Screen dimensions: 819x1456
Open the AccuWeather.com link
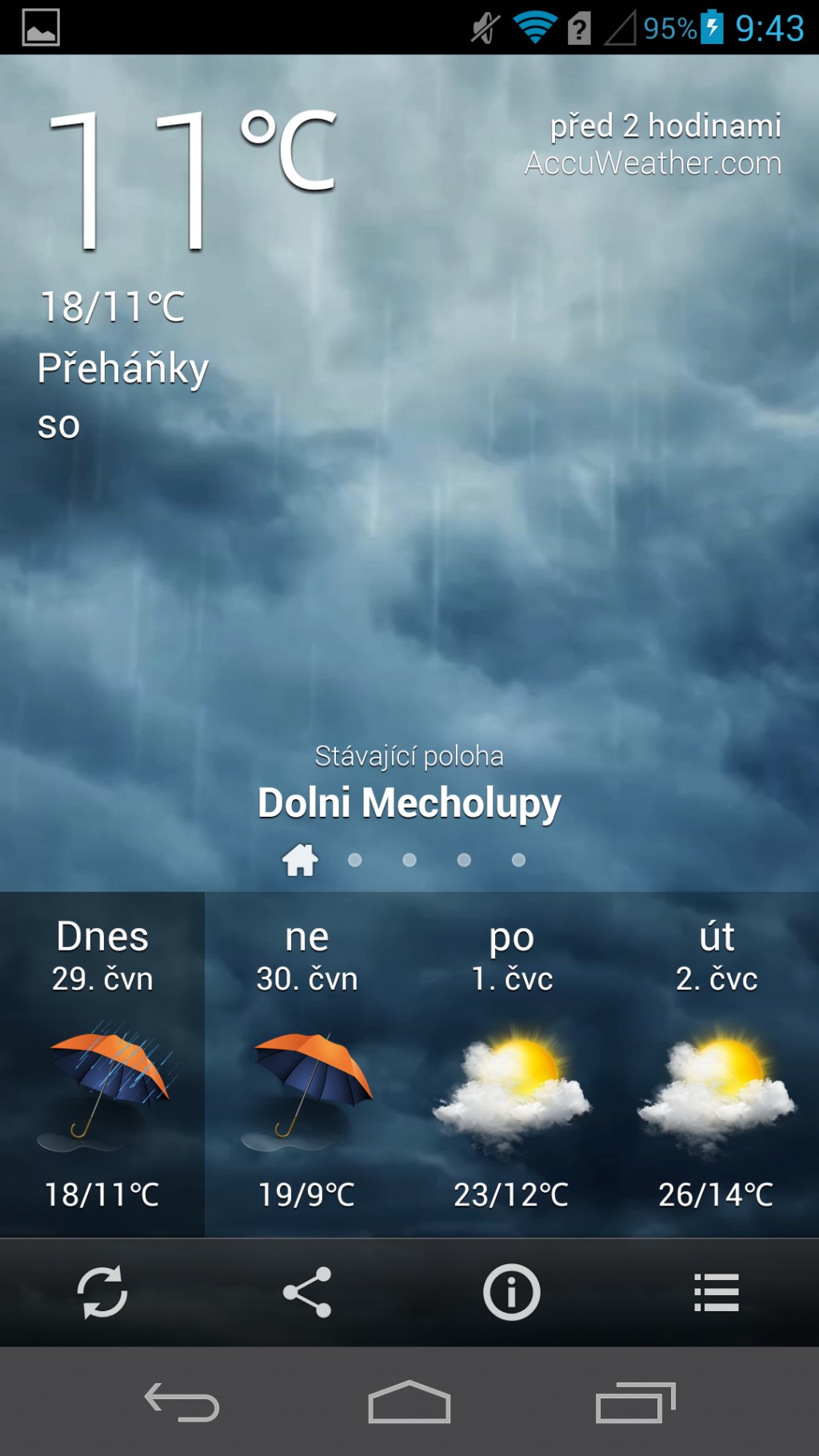(653, 163)
